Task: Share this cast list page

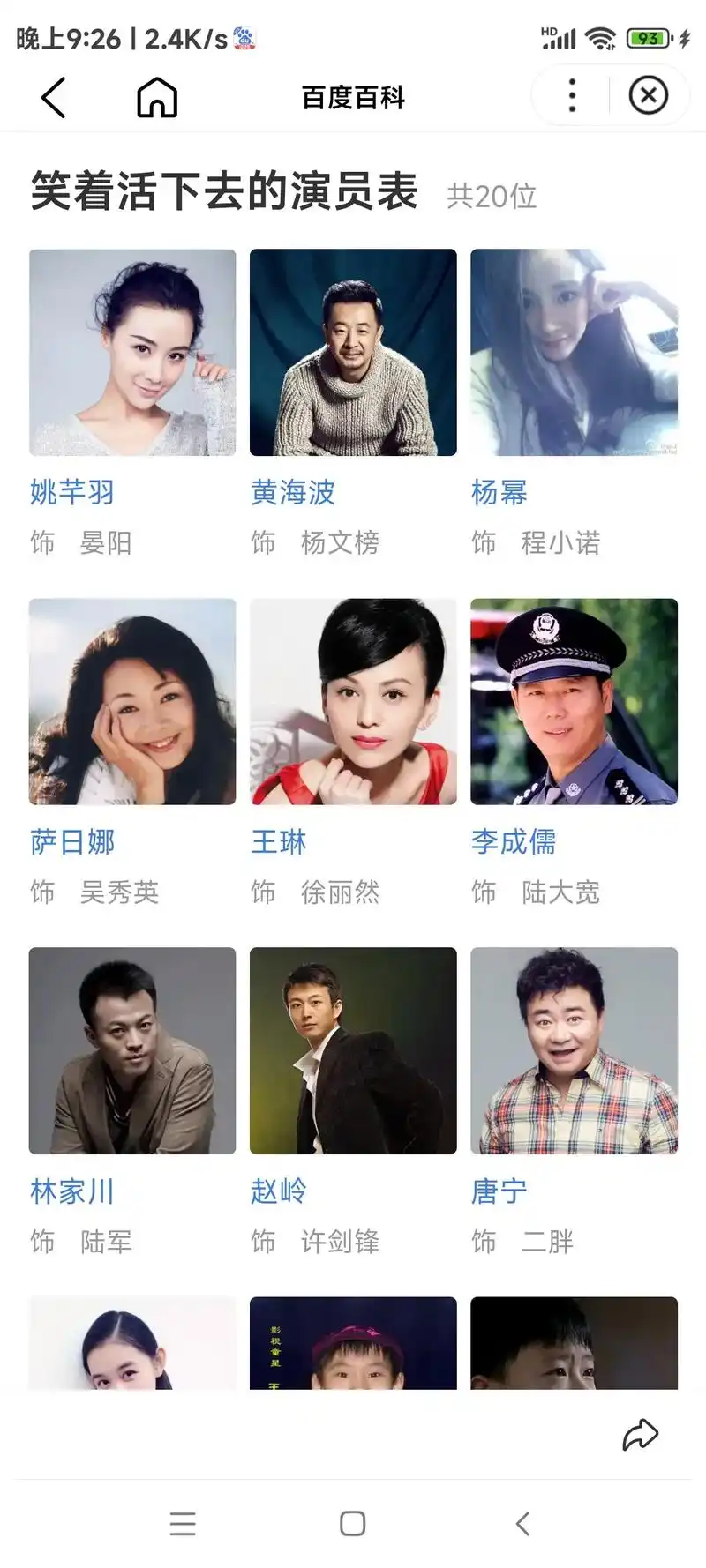Action: click(x=640, y=1435)
